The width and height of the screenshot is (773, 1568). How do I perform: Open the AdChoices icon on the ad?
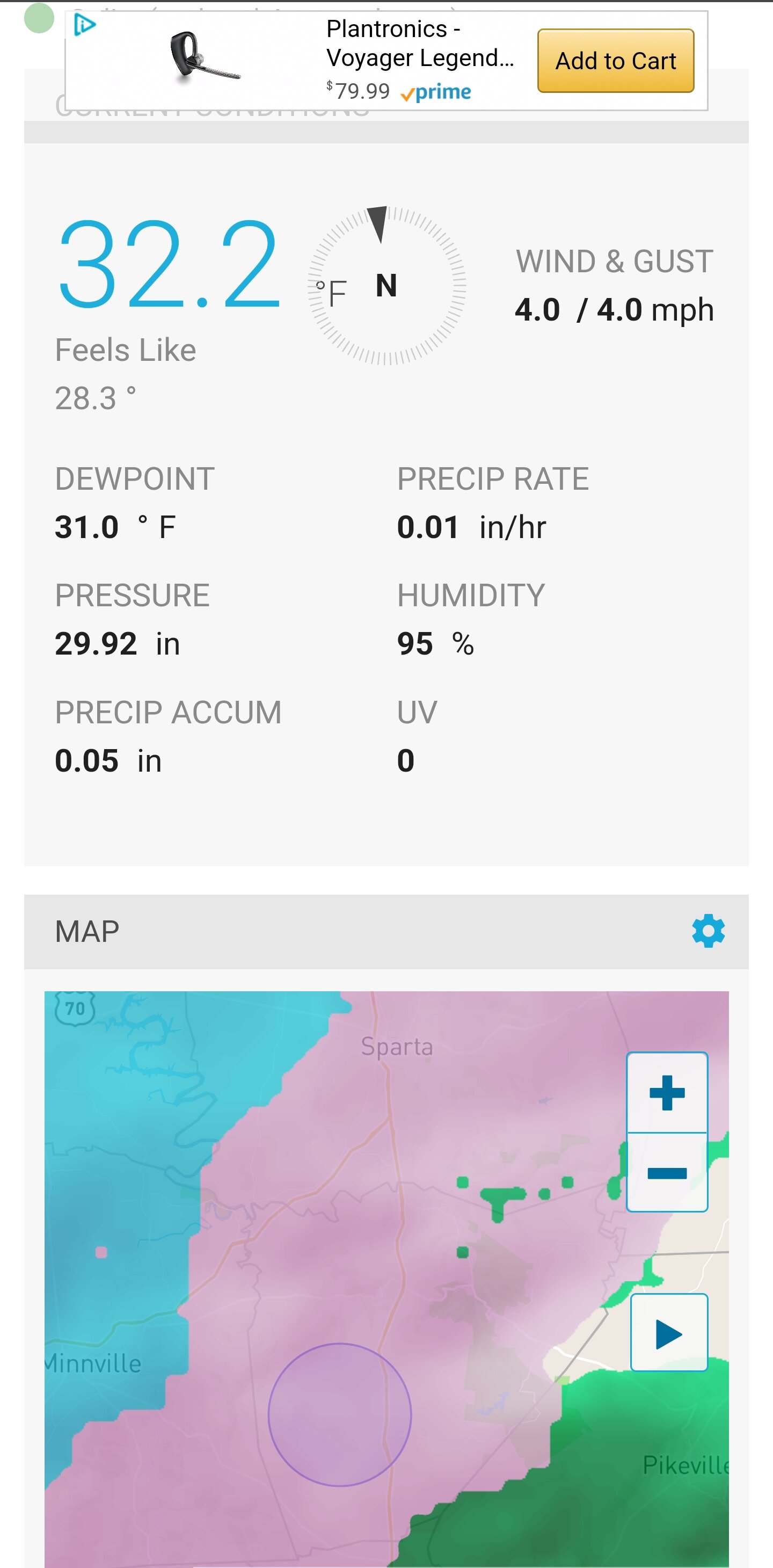[x=84, y=24]
